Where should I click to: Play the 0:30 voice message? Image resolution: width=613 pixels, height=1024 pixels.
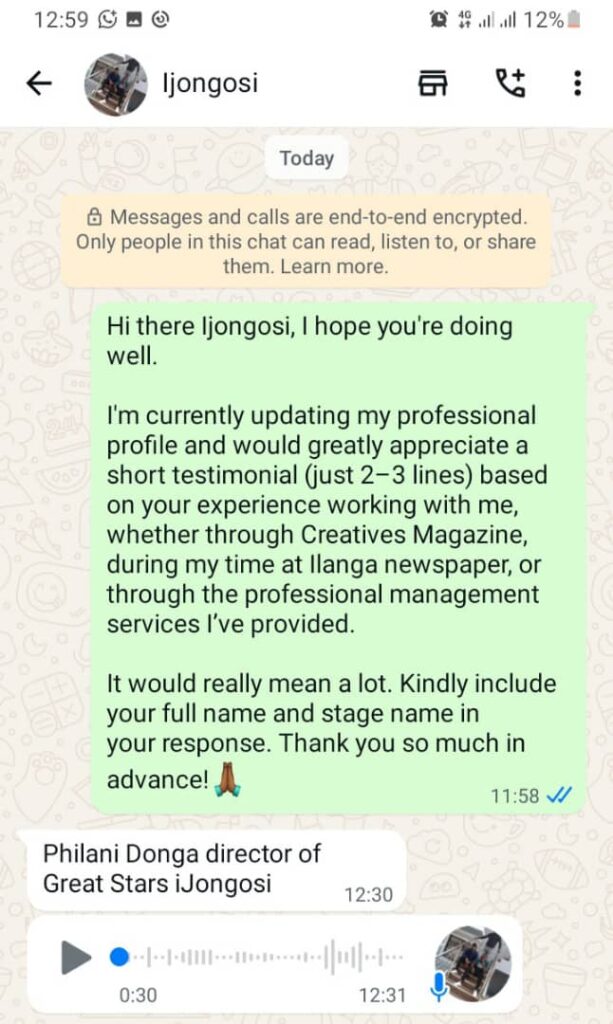76,957
